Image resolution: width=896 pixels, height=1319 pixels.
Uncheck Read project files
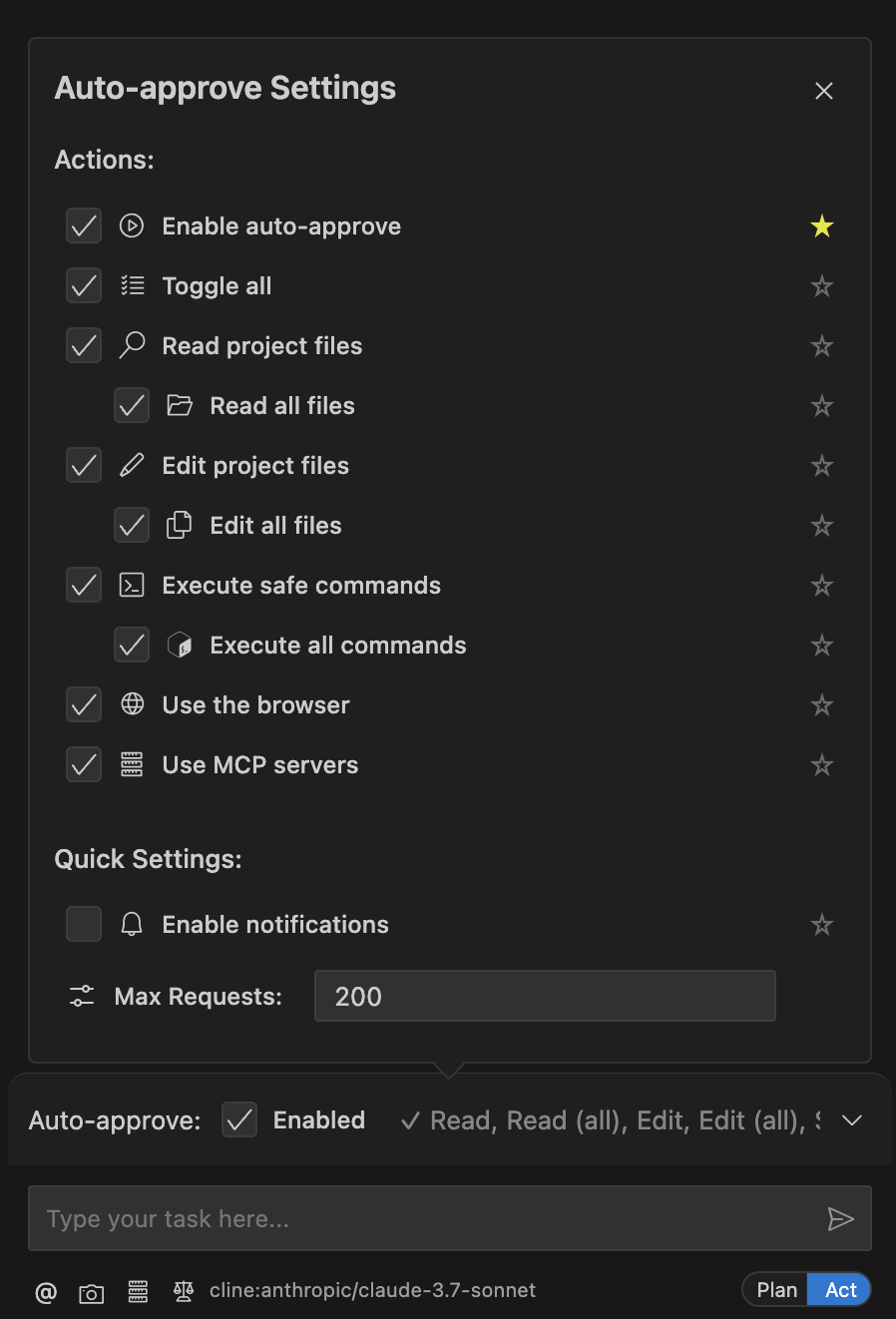[84, 346]
